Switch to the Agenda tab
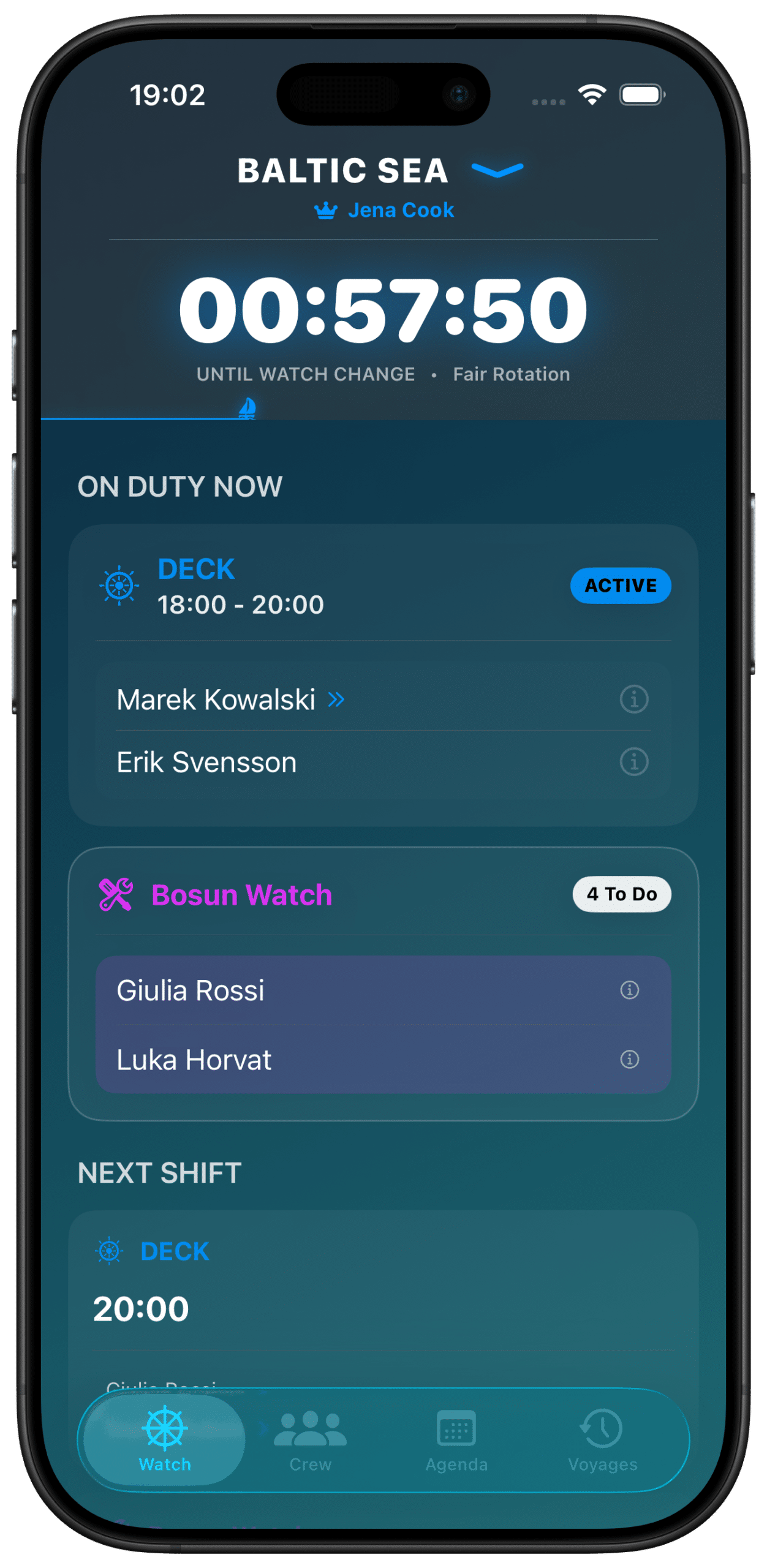Screen dimensions: 767x1568 (456, 1441)
